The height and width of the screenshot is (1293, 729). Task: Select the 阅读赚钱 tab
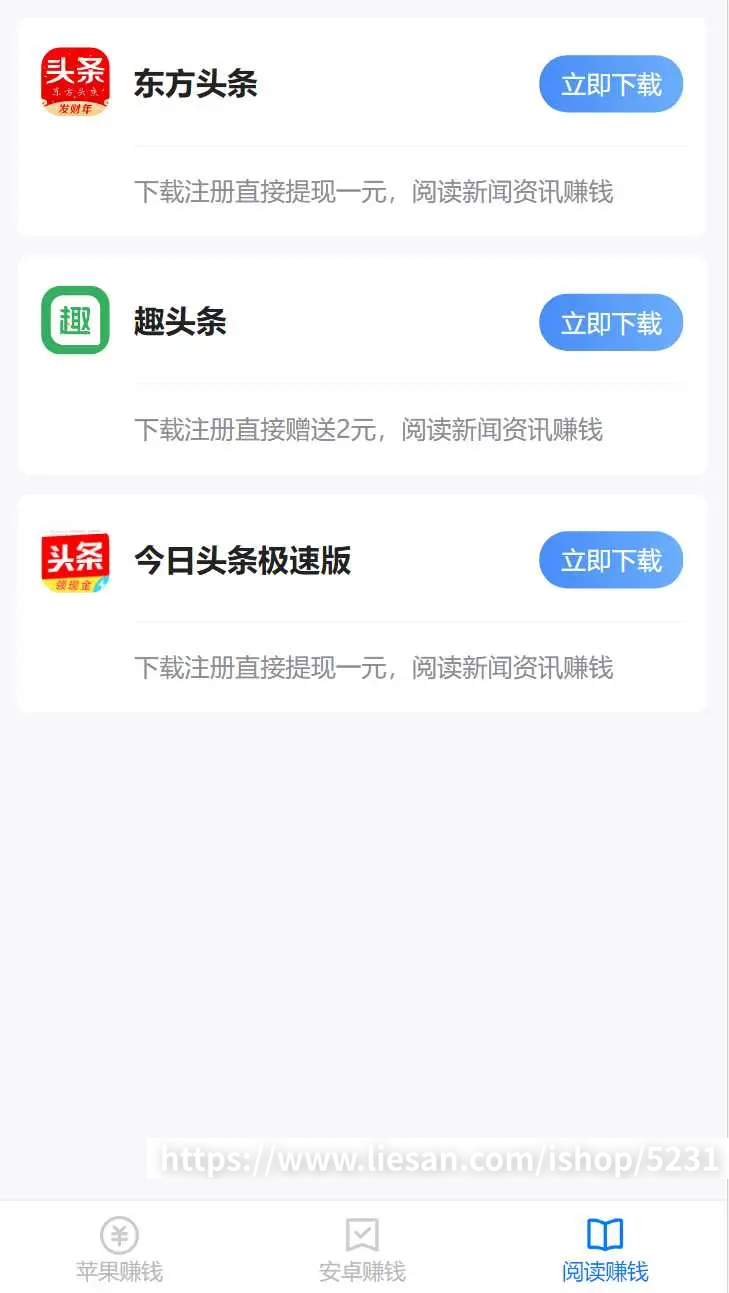605,1249
